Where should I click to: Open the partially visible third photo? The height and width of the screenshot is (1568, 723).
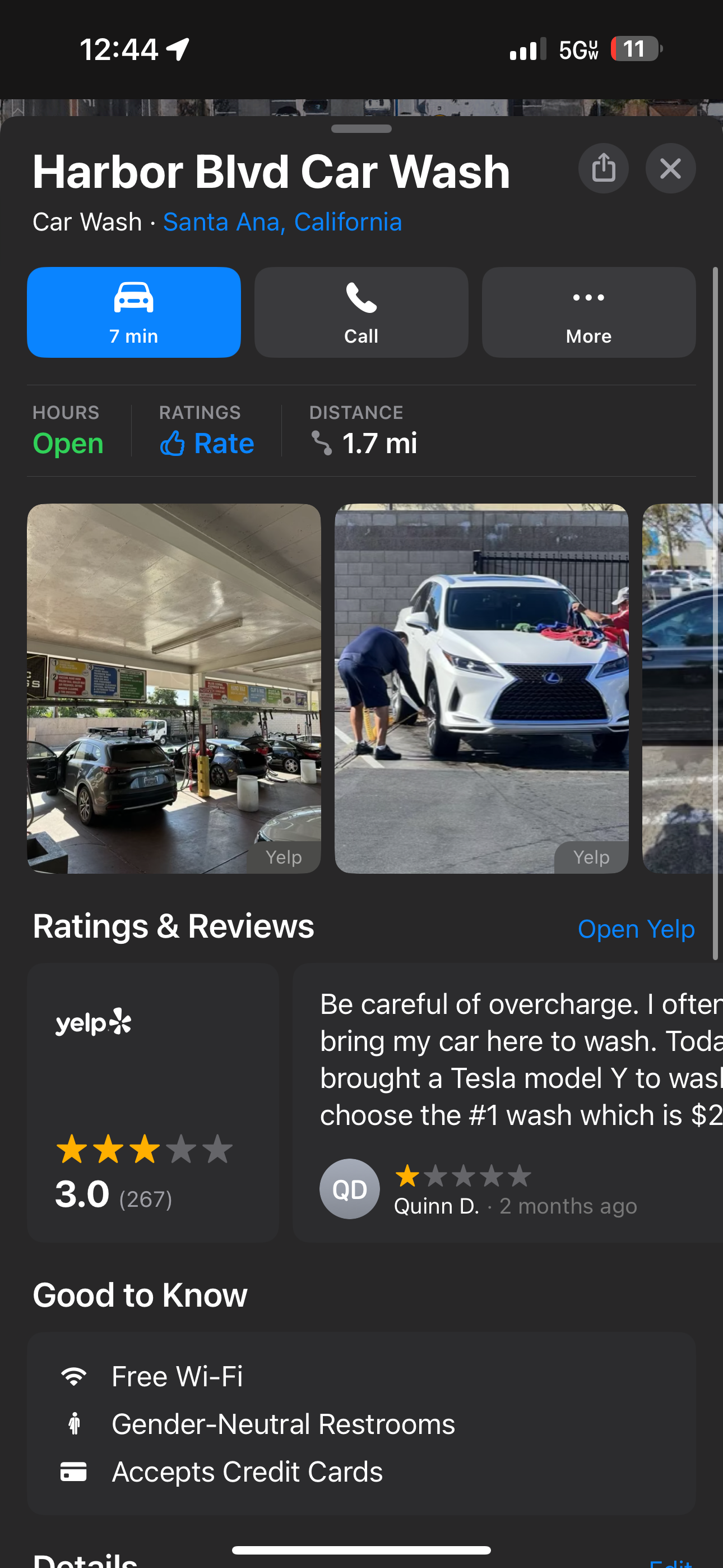pos(683,688)
